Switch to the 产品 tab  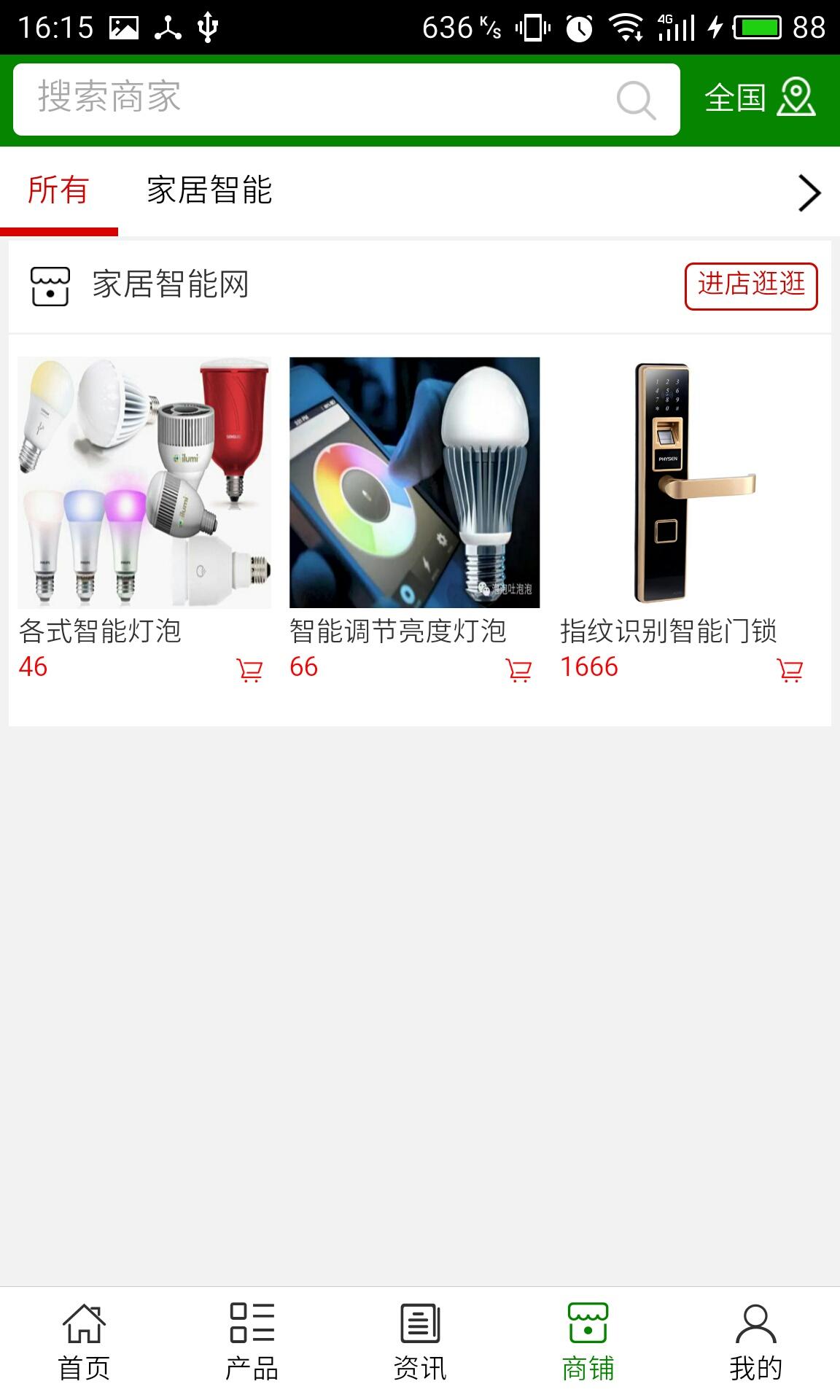click(252, 1343)
